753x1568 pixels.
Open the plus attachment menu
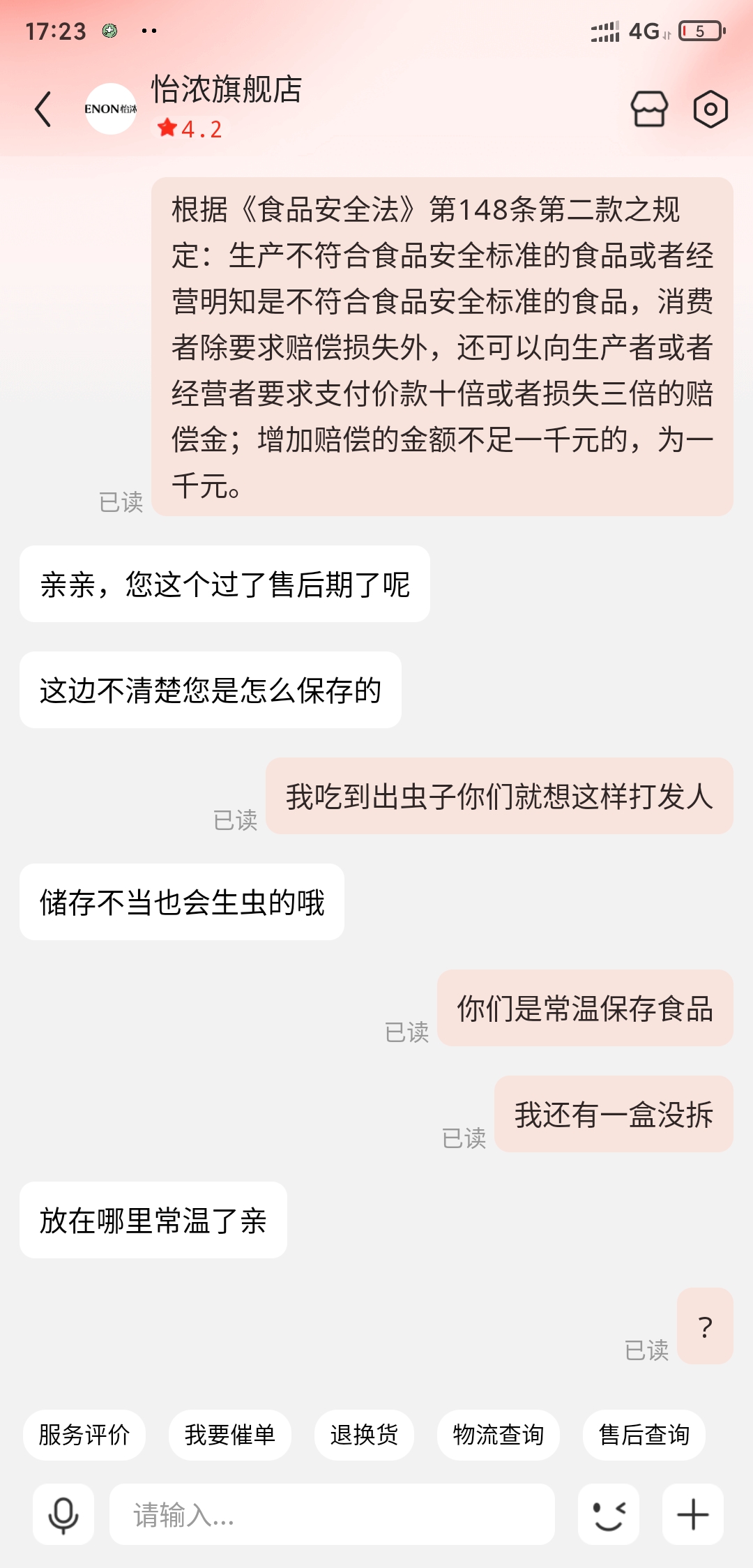pos(693,1514)
